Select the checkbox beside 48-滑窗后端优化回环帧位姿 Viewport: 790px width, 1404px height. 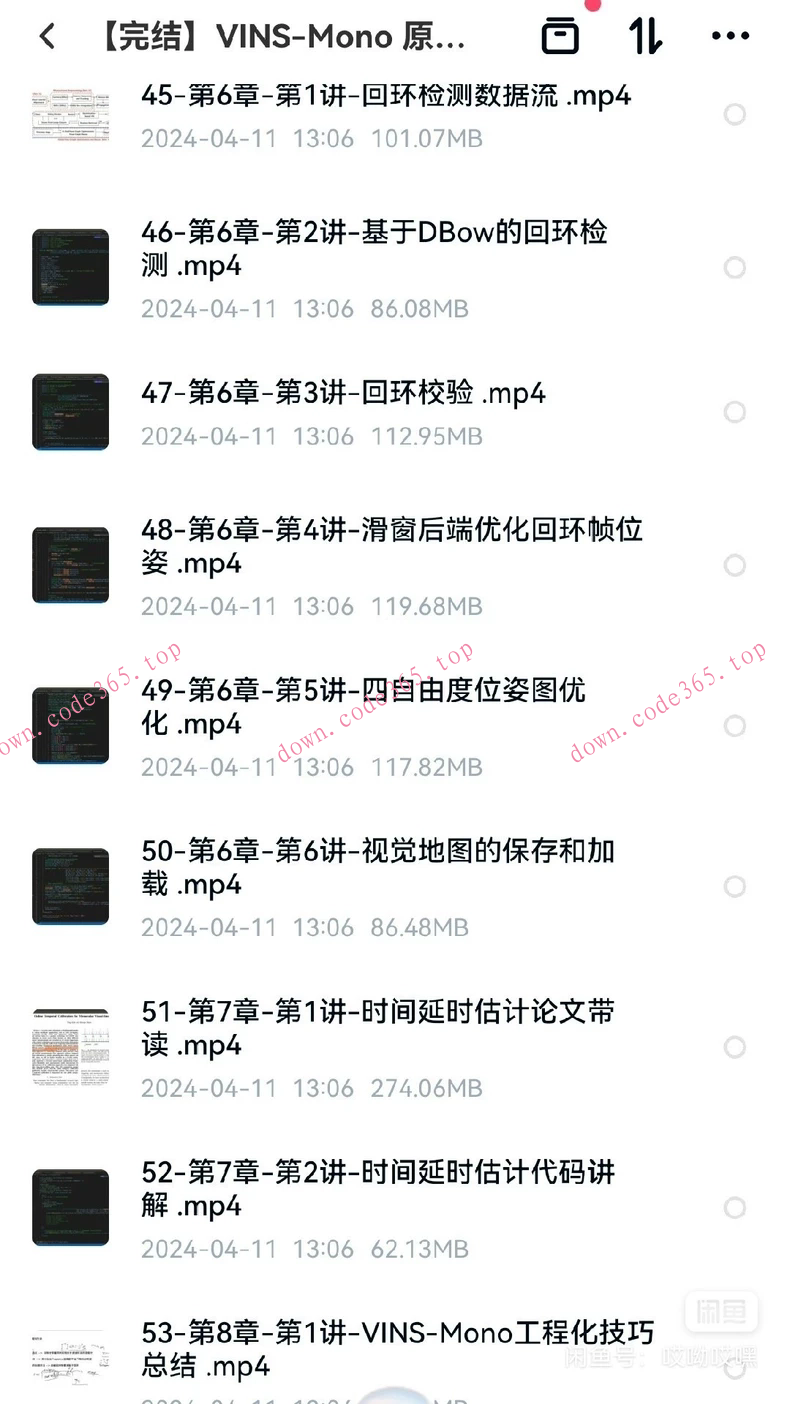[x=735, y=565]
